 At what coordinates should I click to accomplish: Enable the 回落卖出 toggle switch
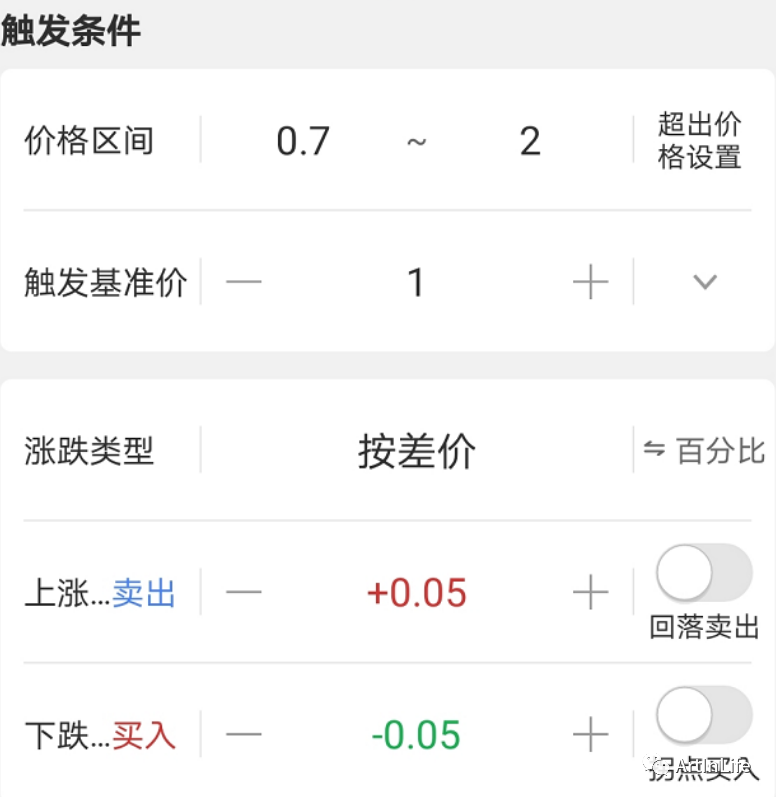pos(704,573)
